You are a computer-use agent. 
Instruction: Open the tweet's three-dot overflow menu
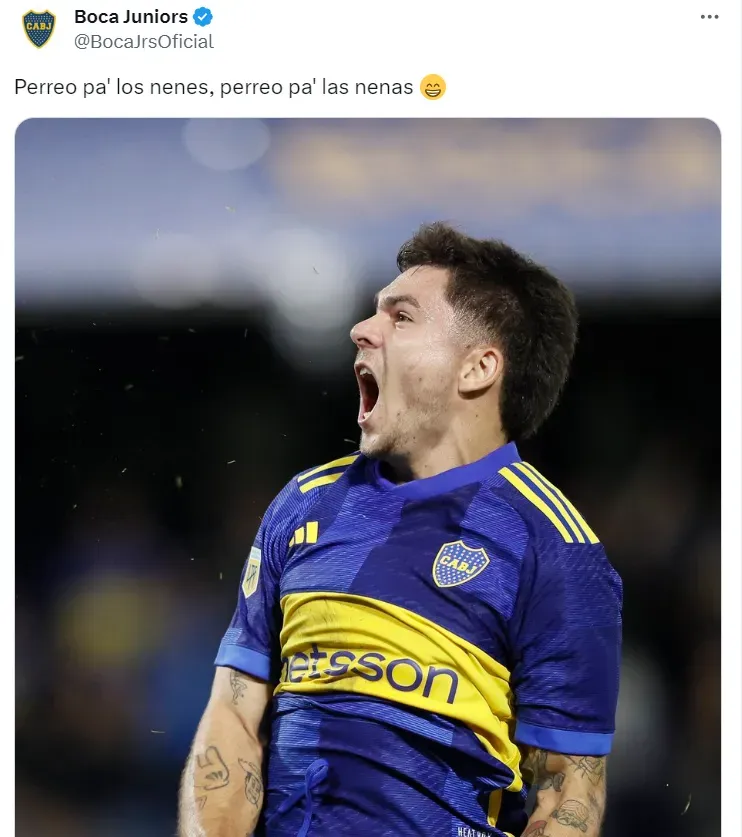tap(709, 17)
